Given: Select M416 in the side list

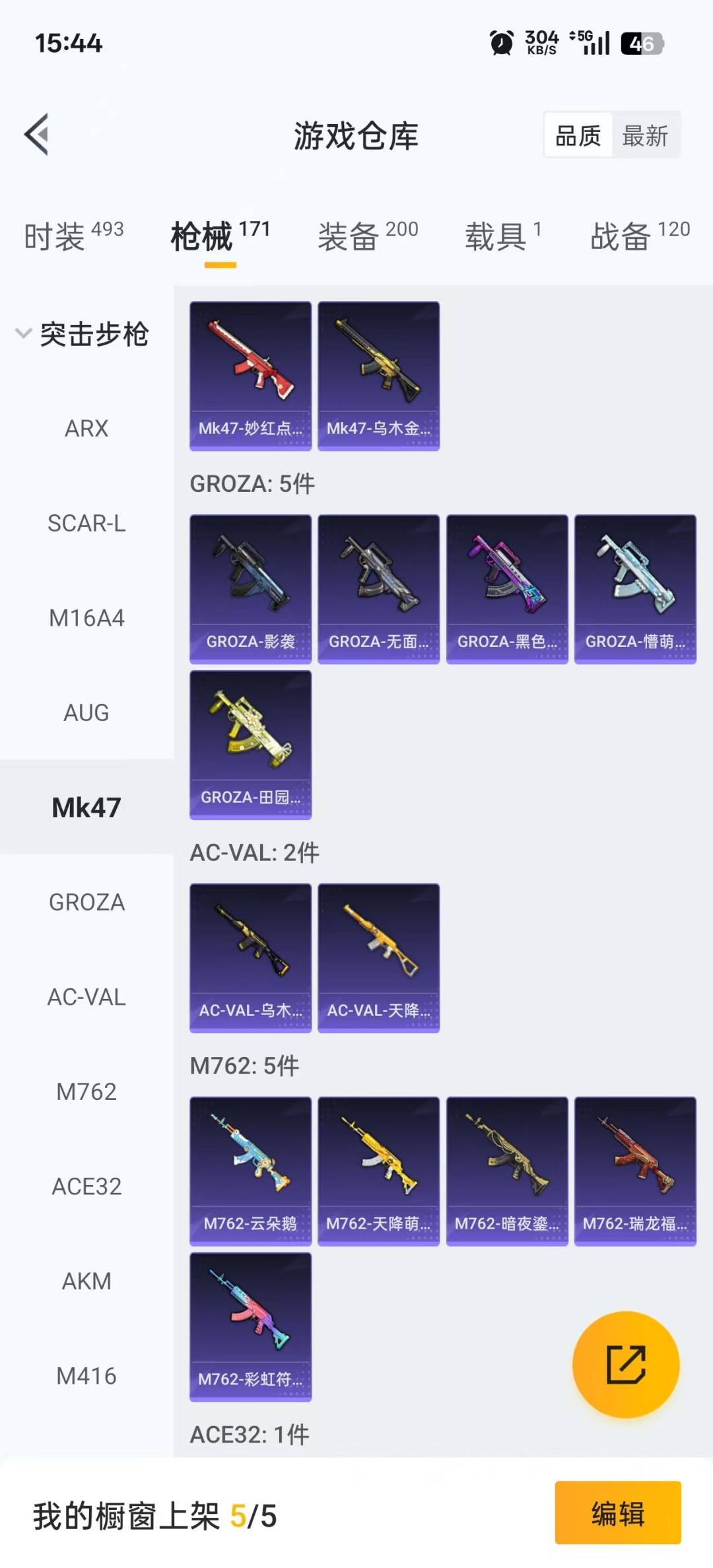Looking at the screenshot, I should pyautogui.click(x=86, y=1377).
